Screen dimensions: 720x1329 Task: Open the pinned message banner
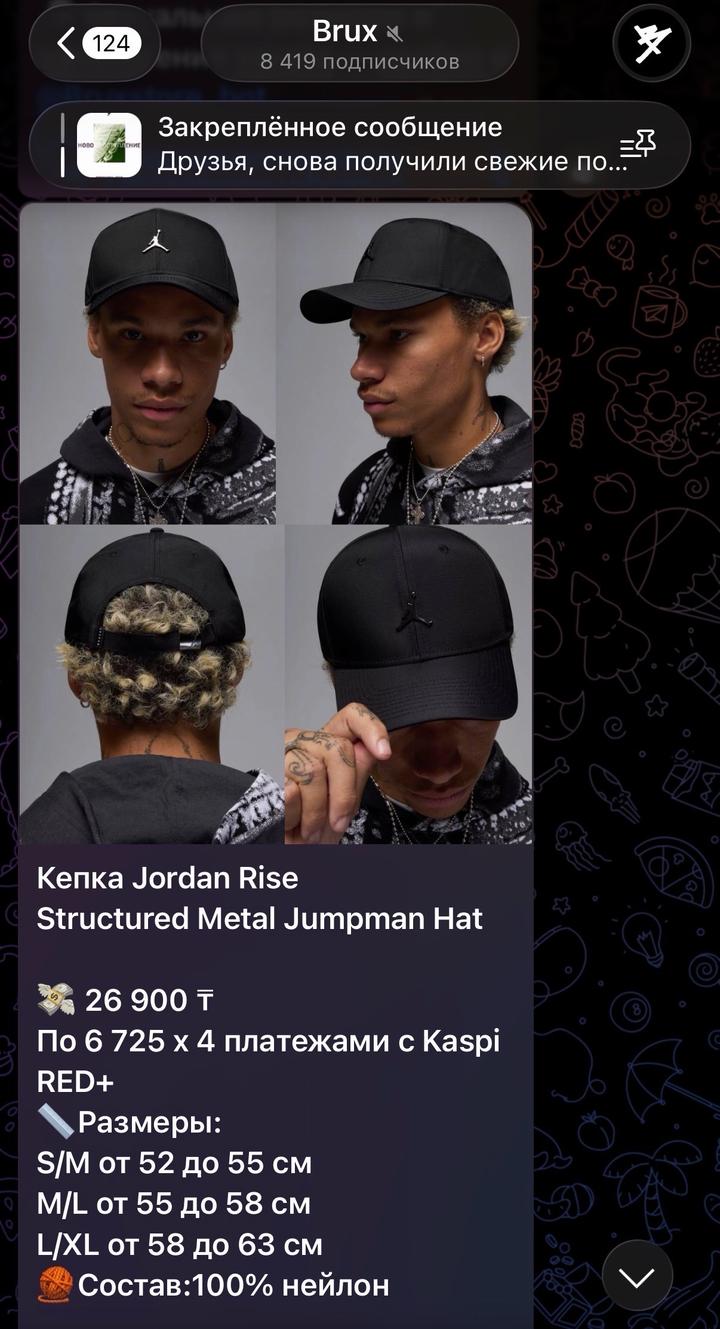click(x=340, y=145)
